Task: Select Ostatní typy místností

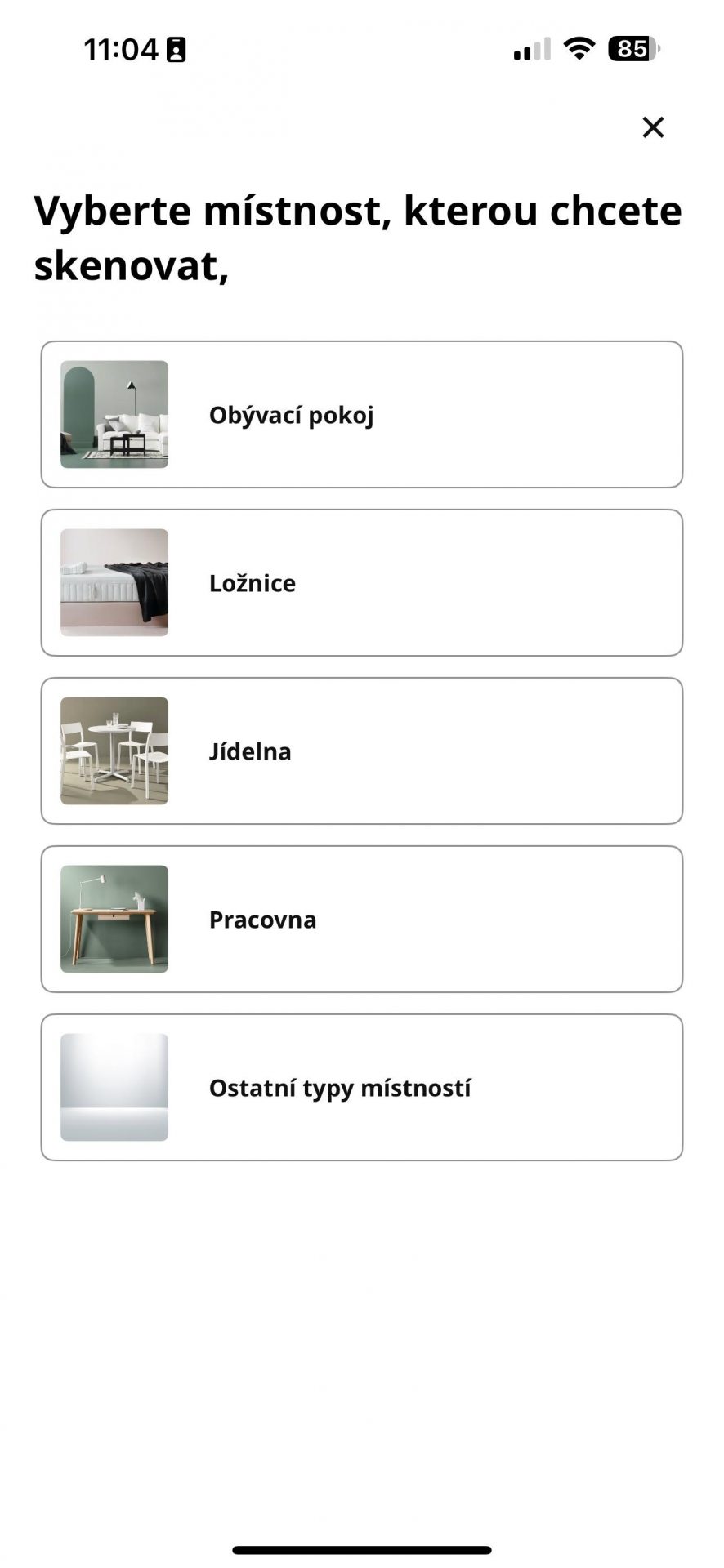Action: click(362, 1088)
